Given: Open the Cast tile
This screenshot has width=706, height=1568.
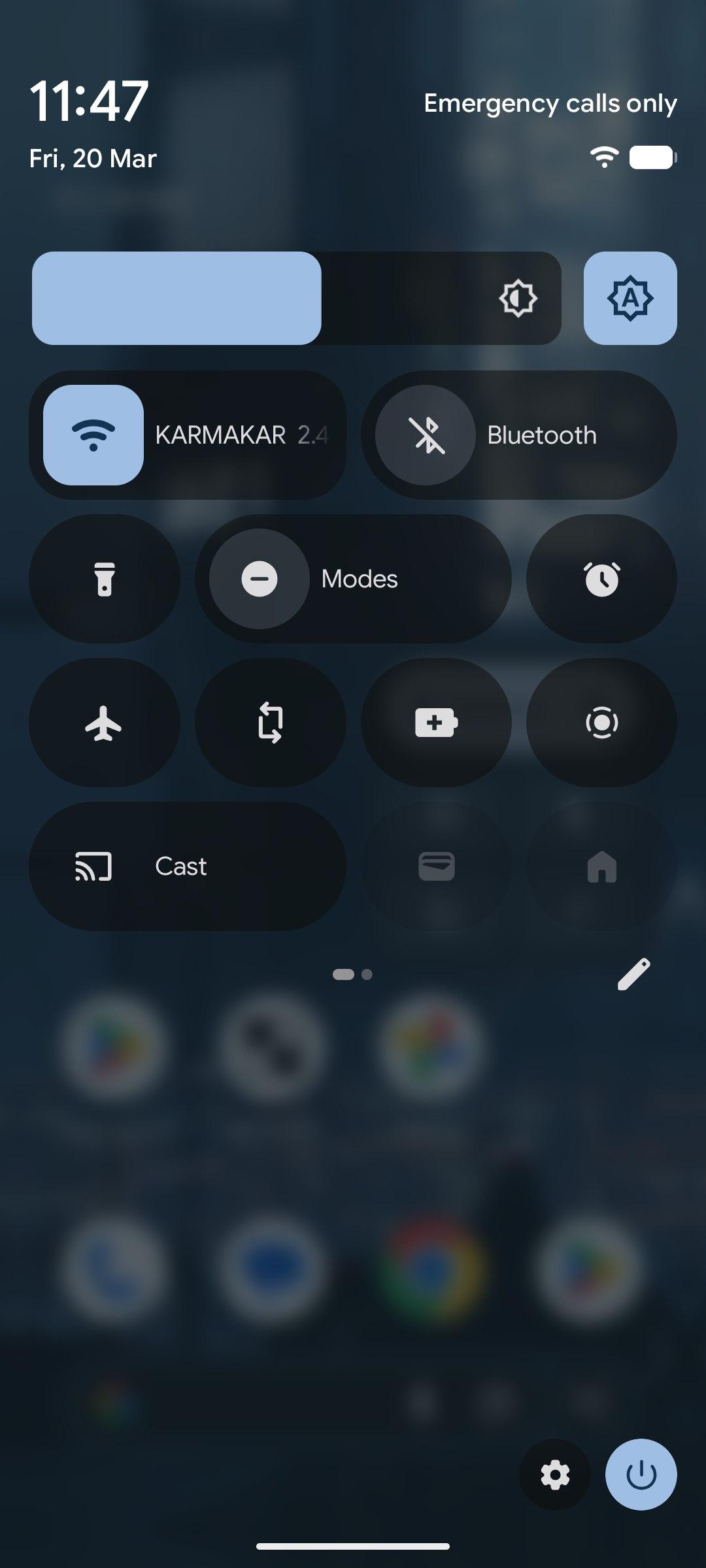Looking at the screenshot, I should [188, 866].
